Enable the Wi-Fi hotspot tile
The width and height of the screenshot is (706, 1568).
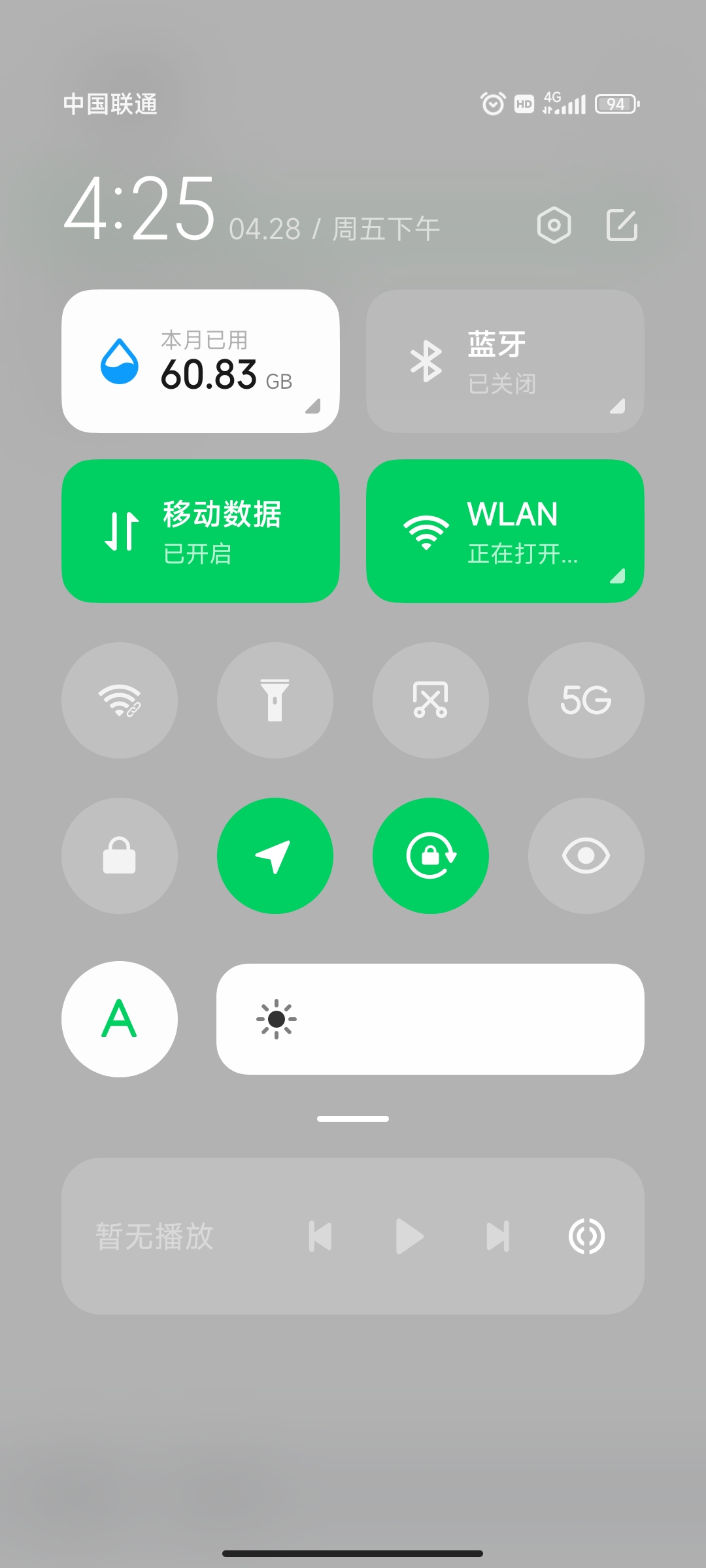120,700
